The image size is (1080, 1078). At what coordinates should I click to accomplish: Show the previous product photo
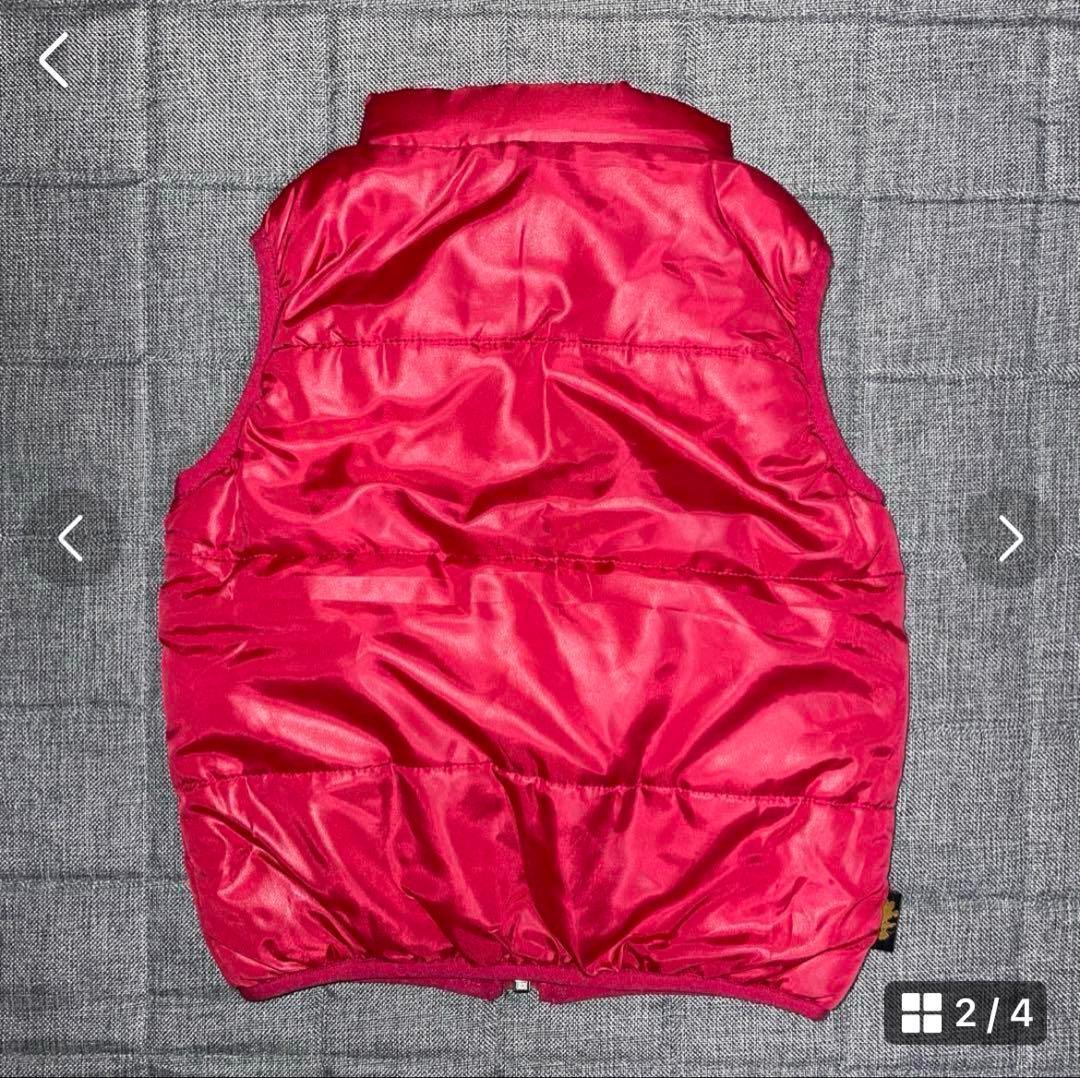pos(70,539)
